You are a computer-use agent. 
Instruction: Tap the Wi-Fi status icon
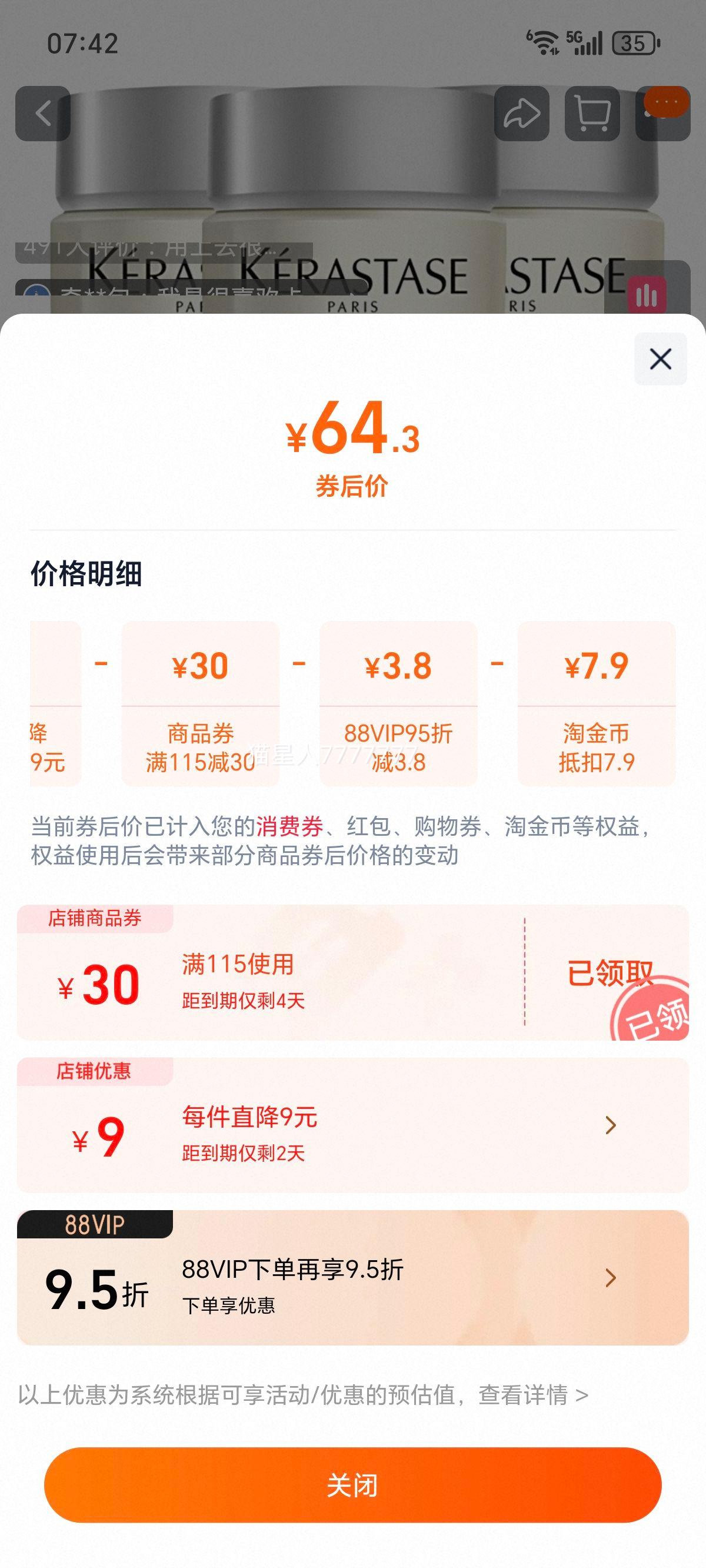544,41
